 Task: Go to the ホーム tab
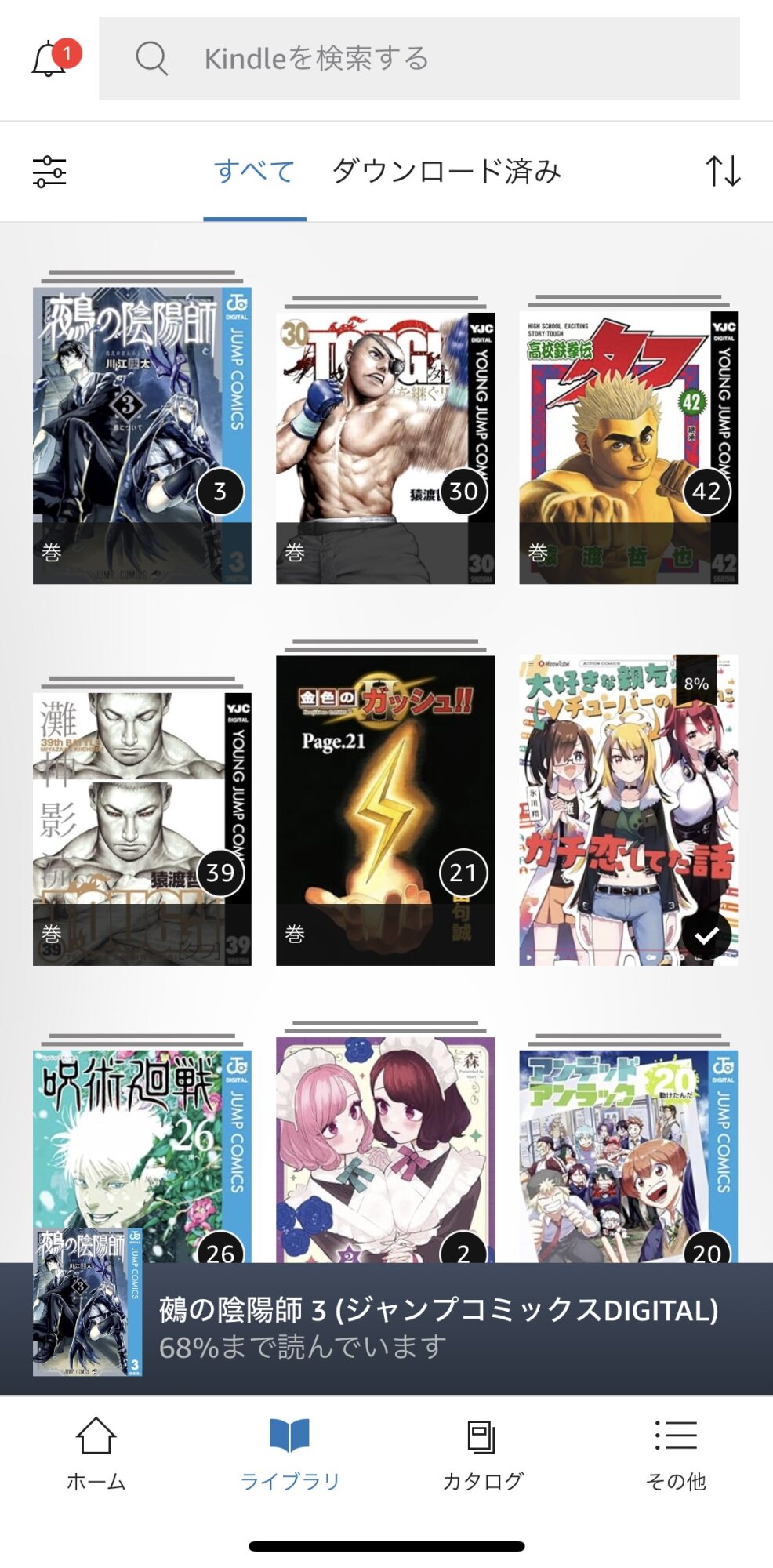tap(96, 1454)
